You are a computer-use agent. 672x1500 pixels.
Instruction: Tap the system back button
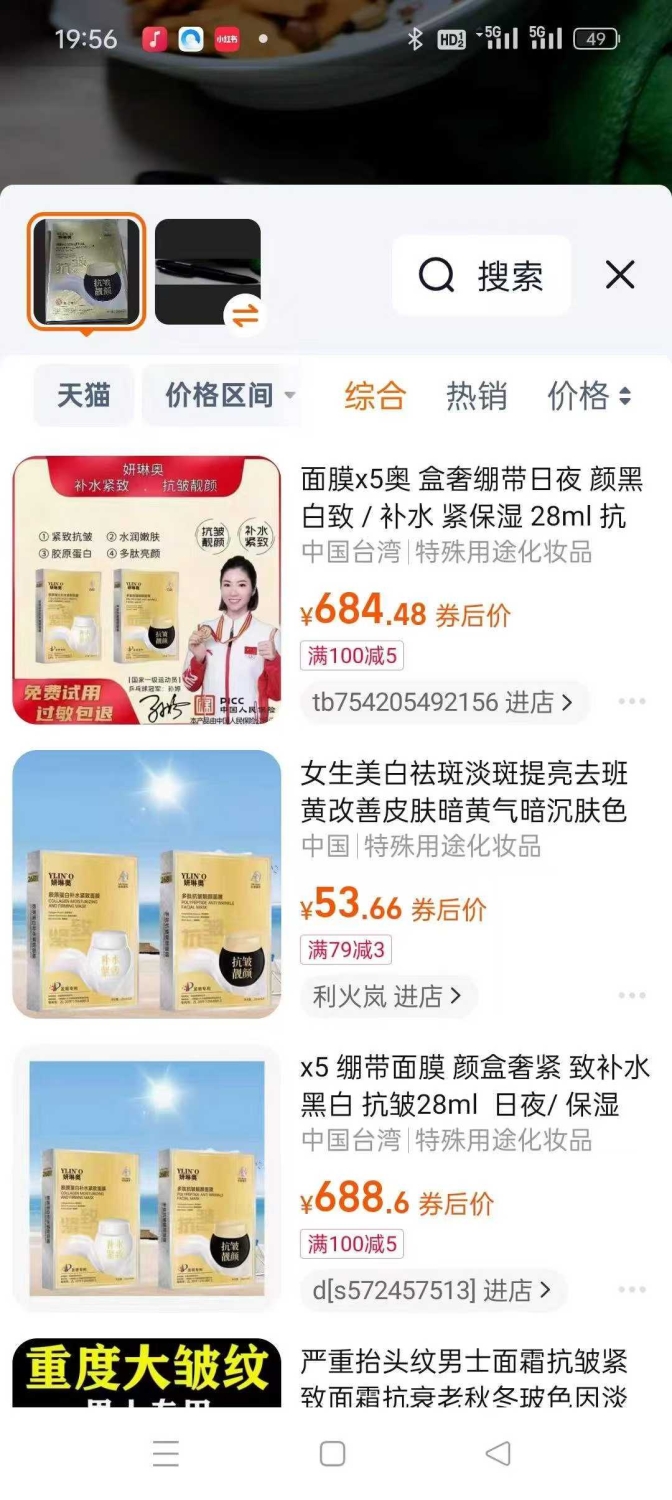pos(497,1453)
